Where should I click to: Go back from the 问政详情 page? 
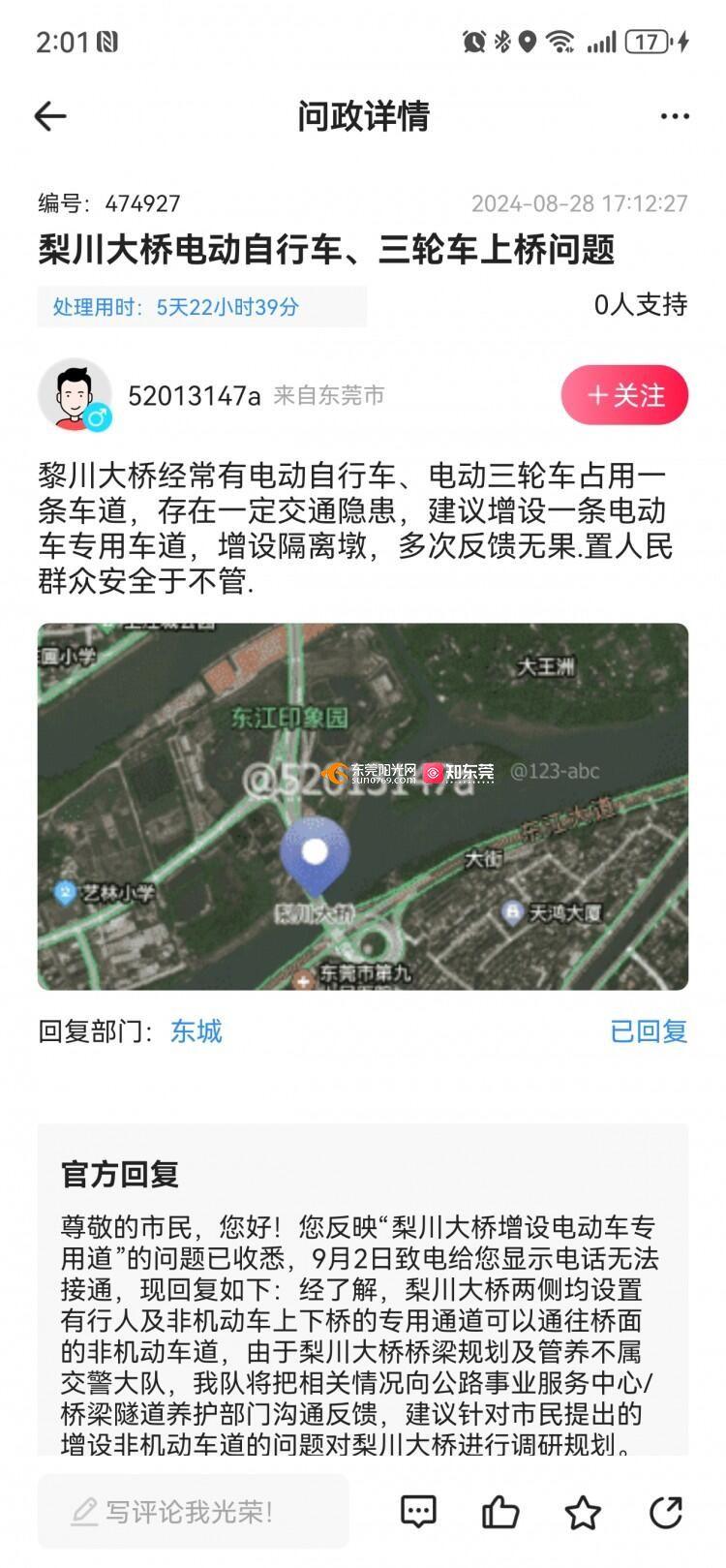click(x=50, y=116)
